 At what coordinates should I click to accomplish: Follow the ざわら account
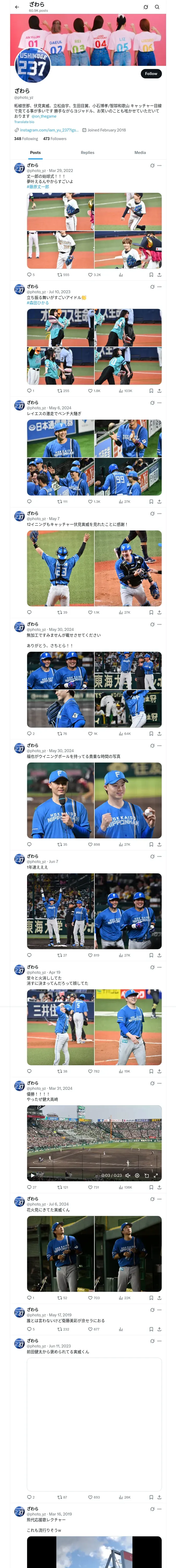click(x=150, y=74)
